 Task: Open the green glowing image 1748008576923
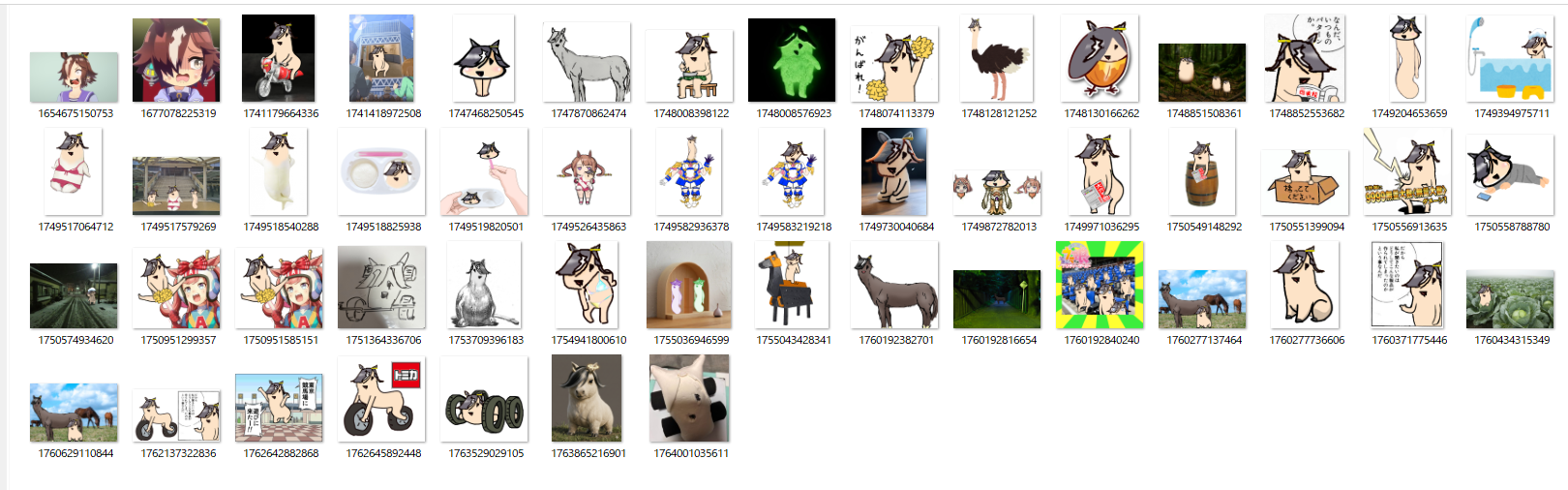point(792,60)
